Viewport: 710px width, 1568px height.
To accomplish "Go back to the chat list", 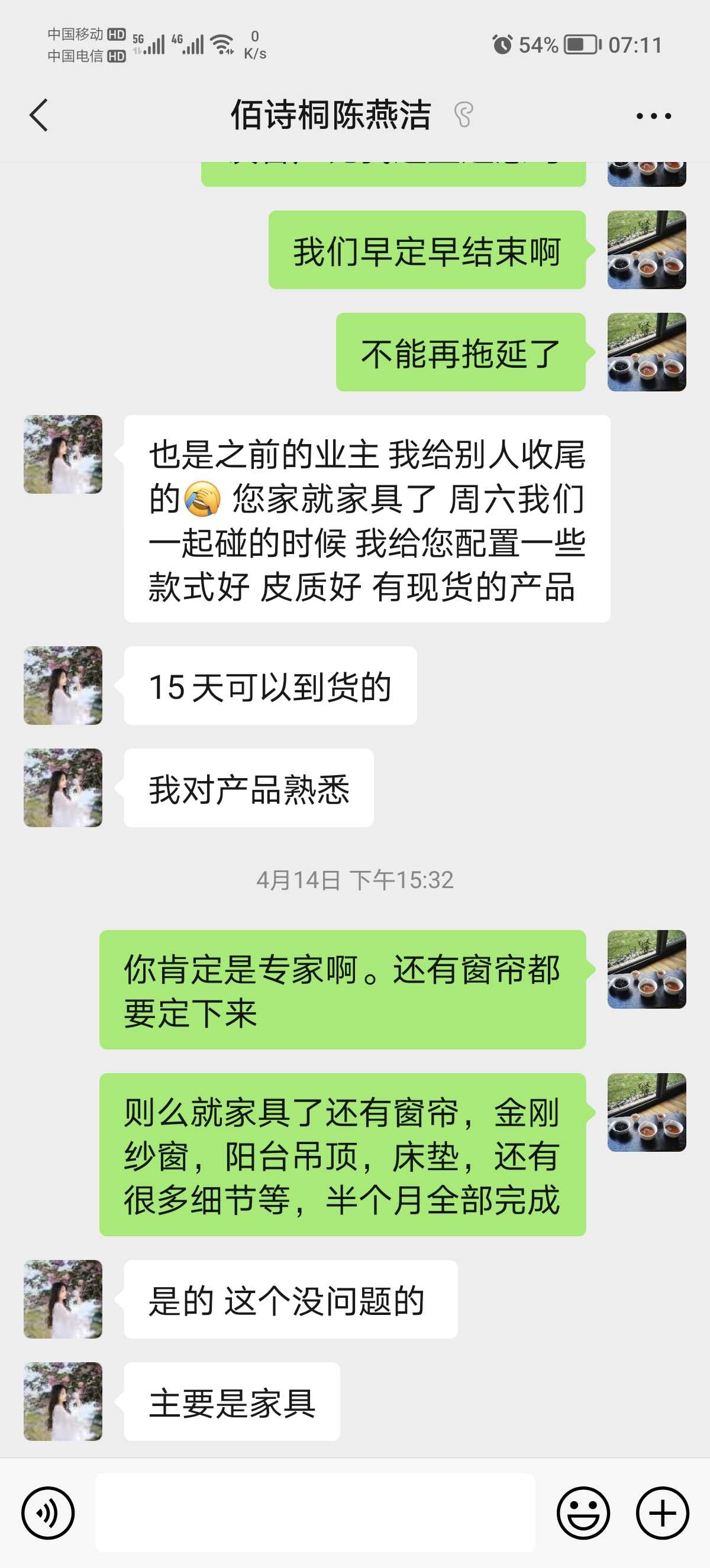I will tap(39, 115).
